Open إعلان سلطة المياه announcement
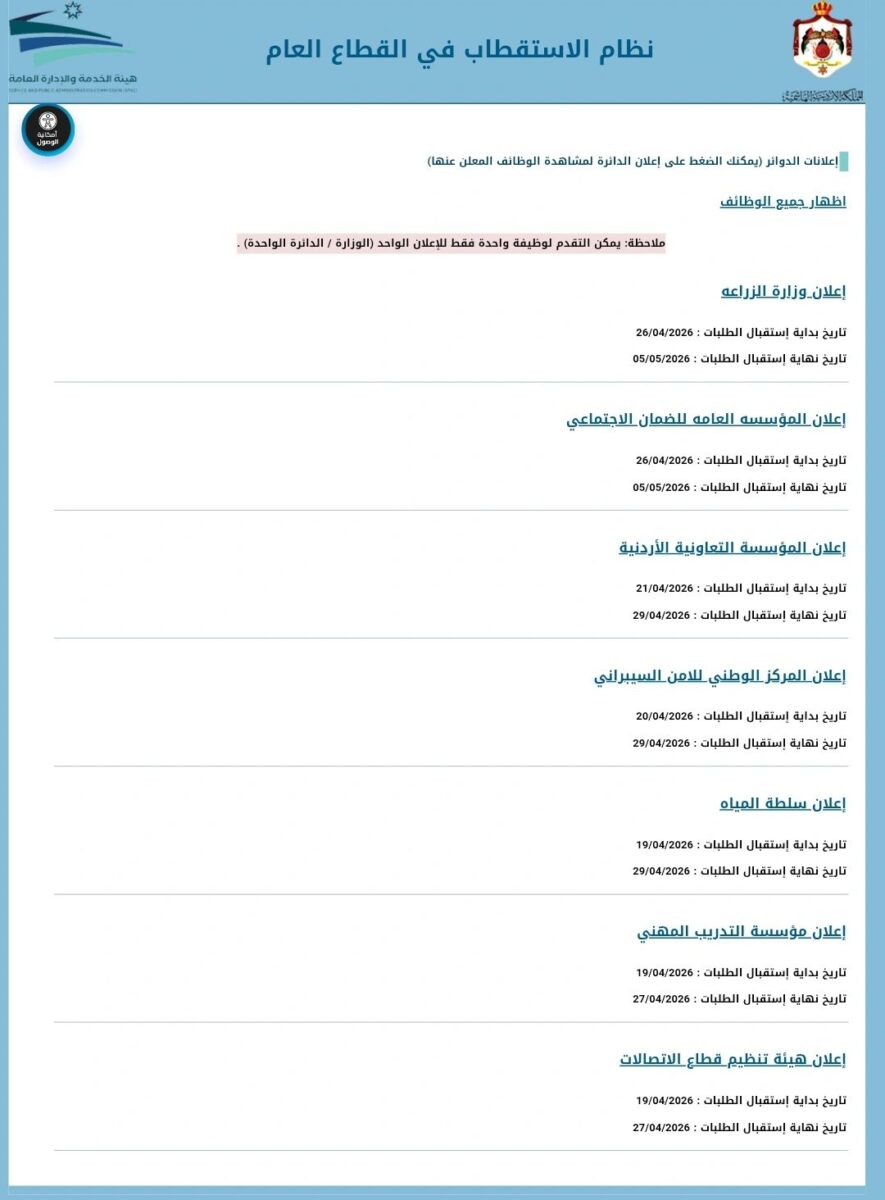 (x=782, y=804)
